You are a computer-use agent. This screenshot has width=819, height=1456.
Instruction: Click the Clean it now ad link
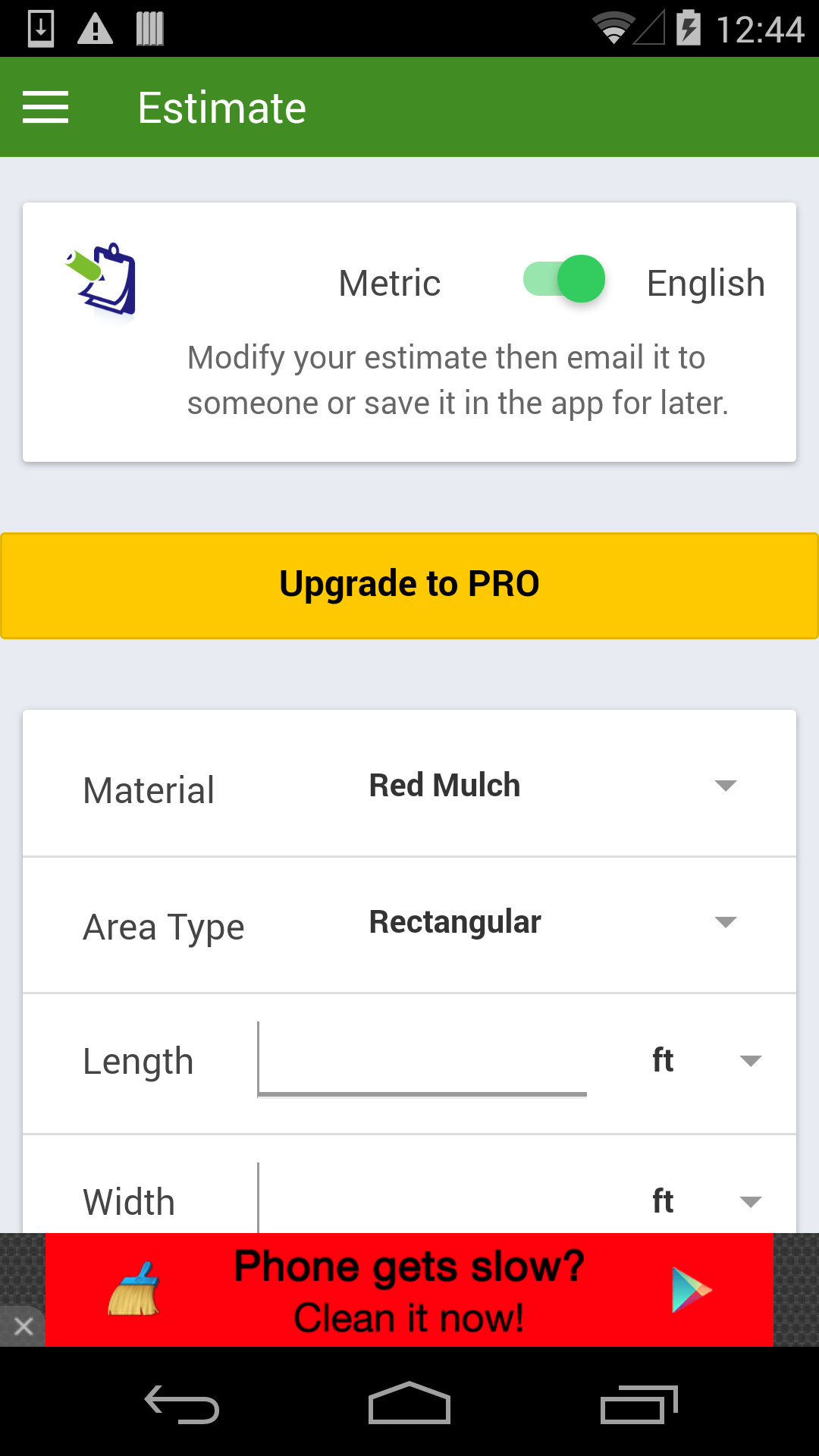[x=409, y=1317]
